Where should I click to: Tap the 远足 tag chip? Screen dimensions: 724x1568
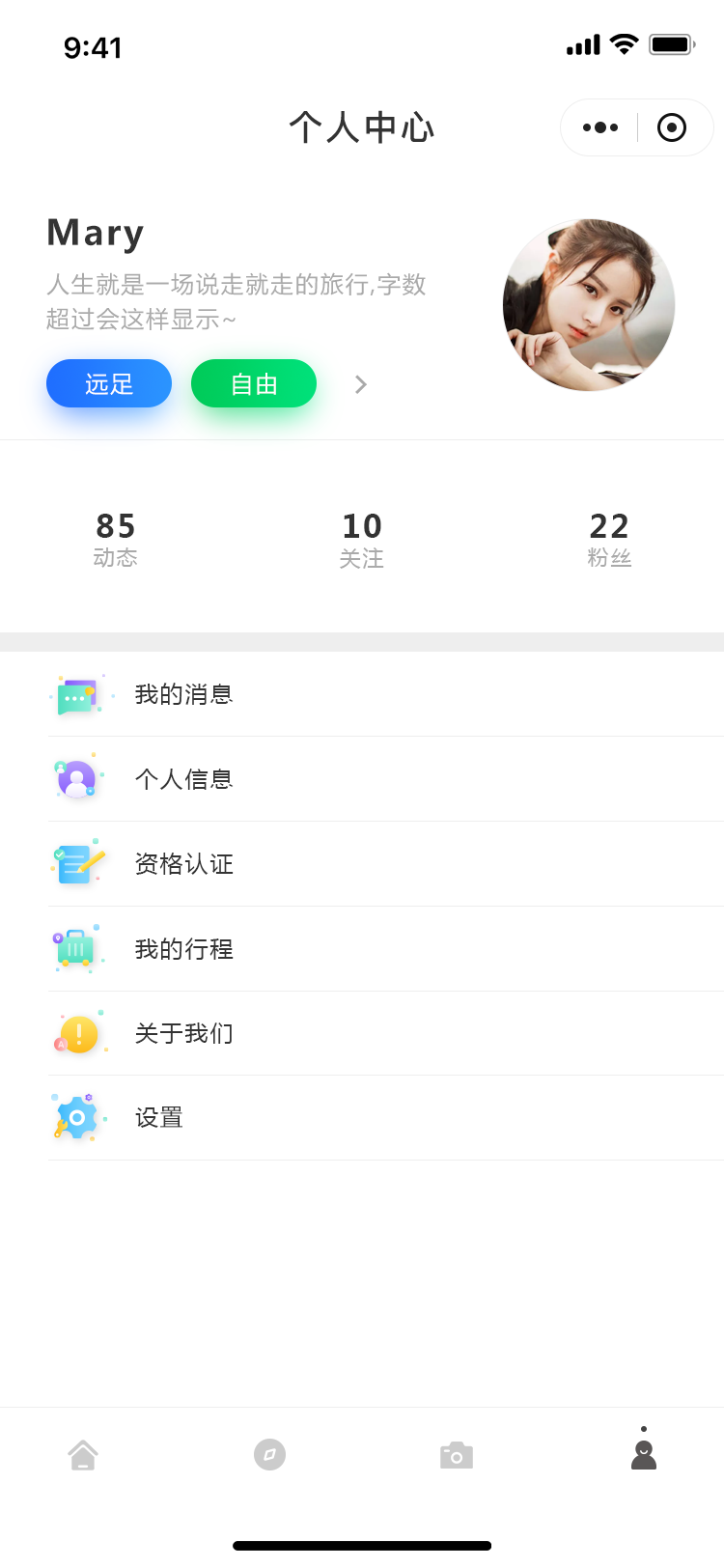coord(109,383)
